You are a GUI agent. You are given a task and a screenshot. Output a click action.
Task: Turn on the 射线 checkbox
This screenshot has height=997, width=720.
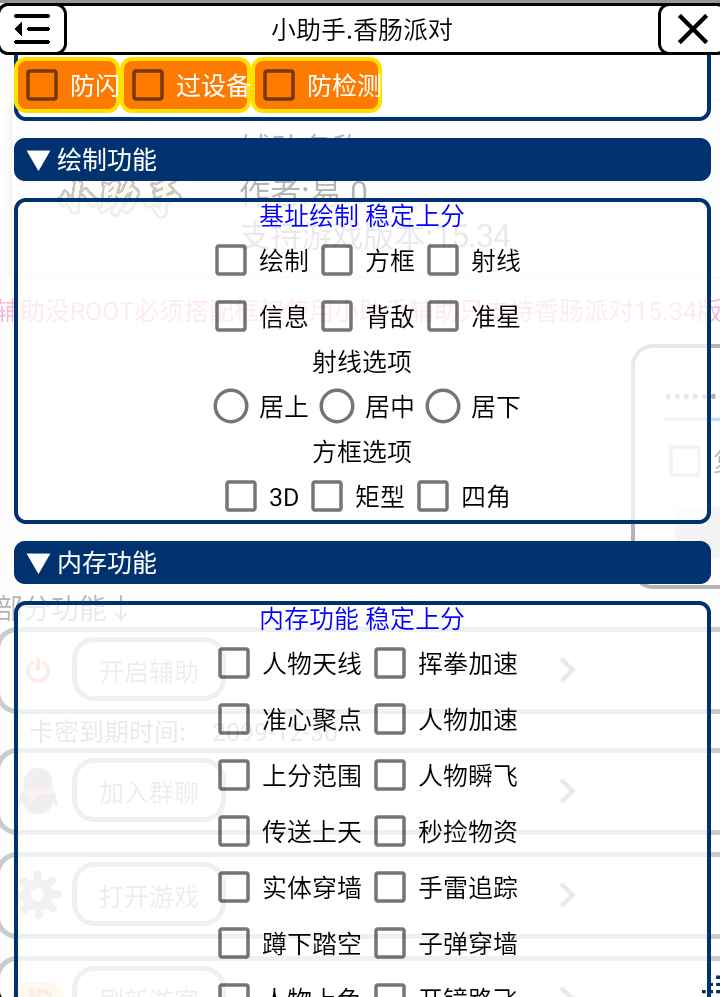click(443, 261)
